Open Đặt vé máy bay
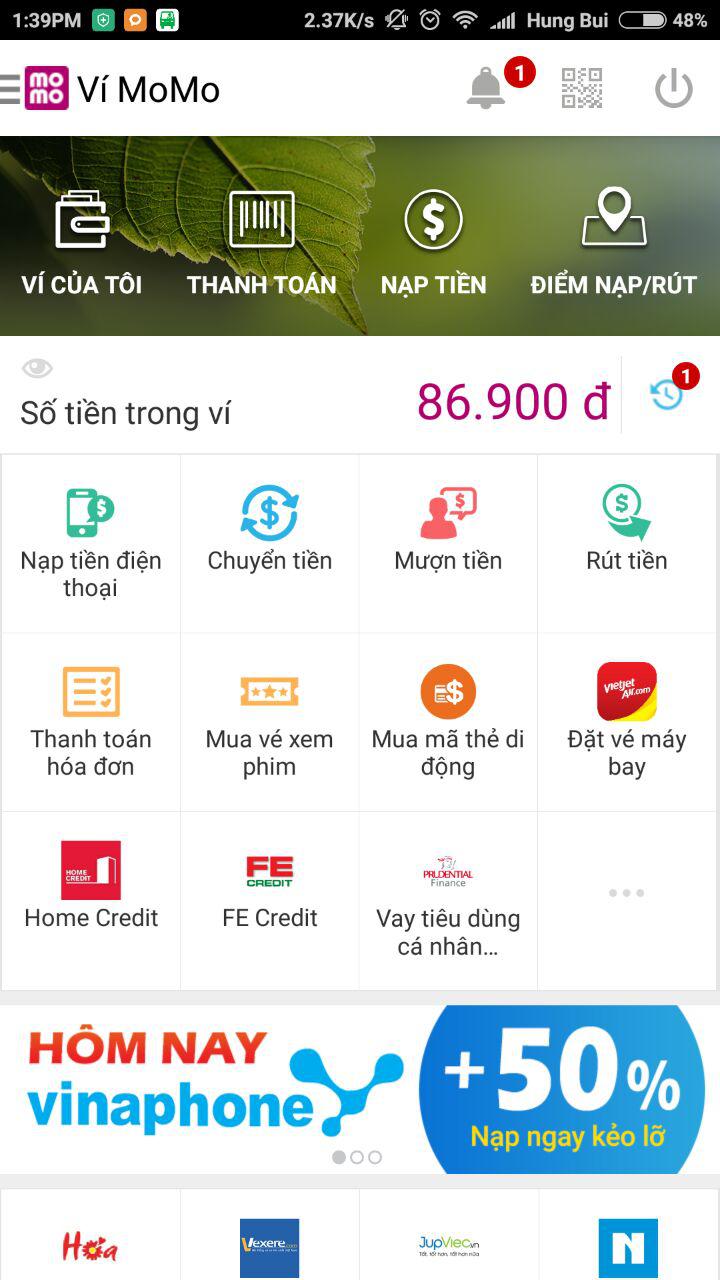This screenshot has height=1280, width=720. pyautogui.click(x=627, y=721)
